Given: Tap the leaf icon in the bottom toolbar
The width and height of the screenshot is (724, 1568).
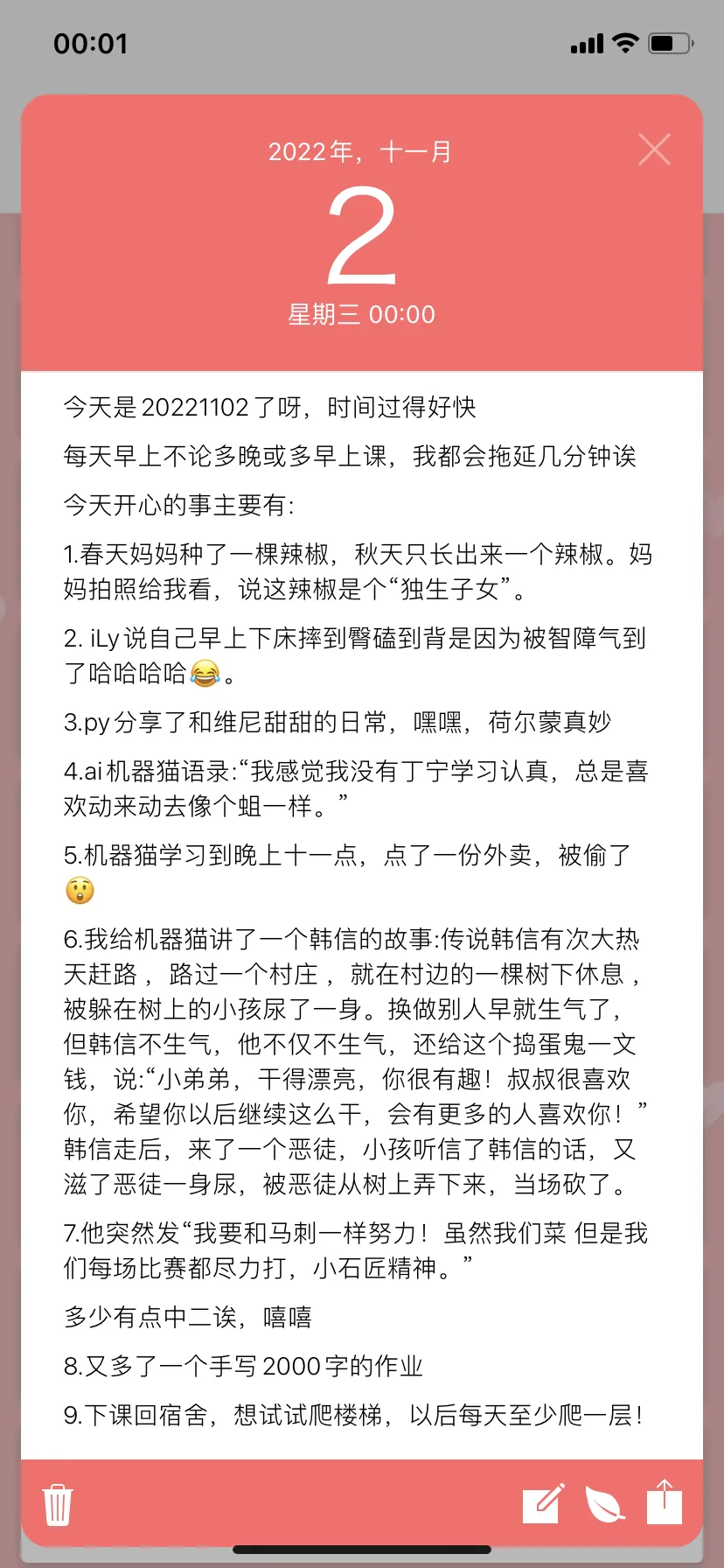Looking at the screenshot, I should (604, 1505).
